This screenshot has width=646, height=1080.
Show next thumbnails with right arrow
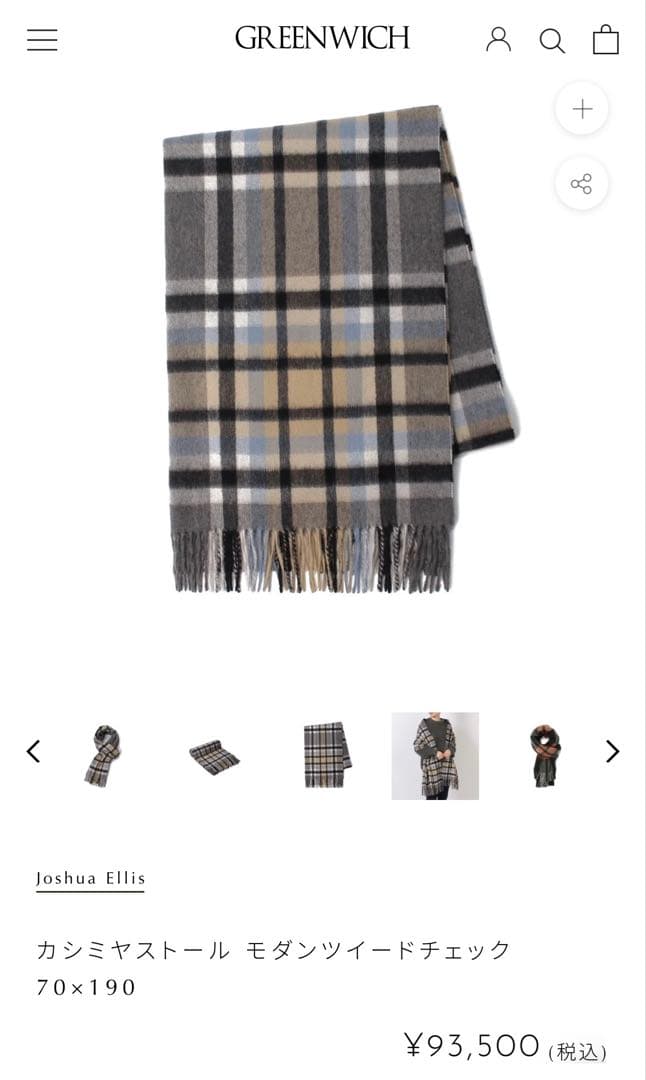[x=613, y=751]
